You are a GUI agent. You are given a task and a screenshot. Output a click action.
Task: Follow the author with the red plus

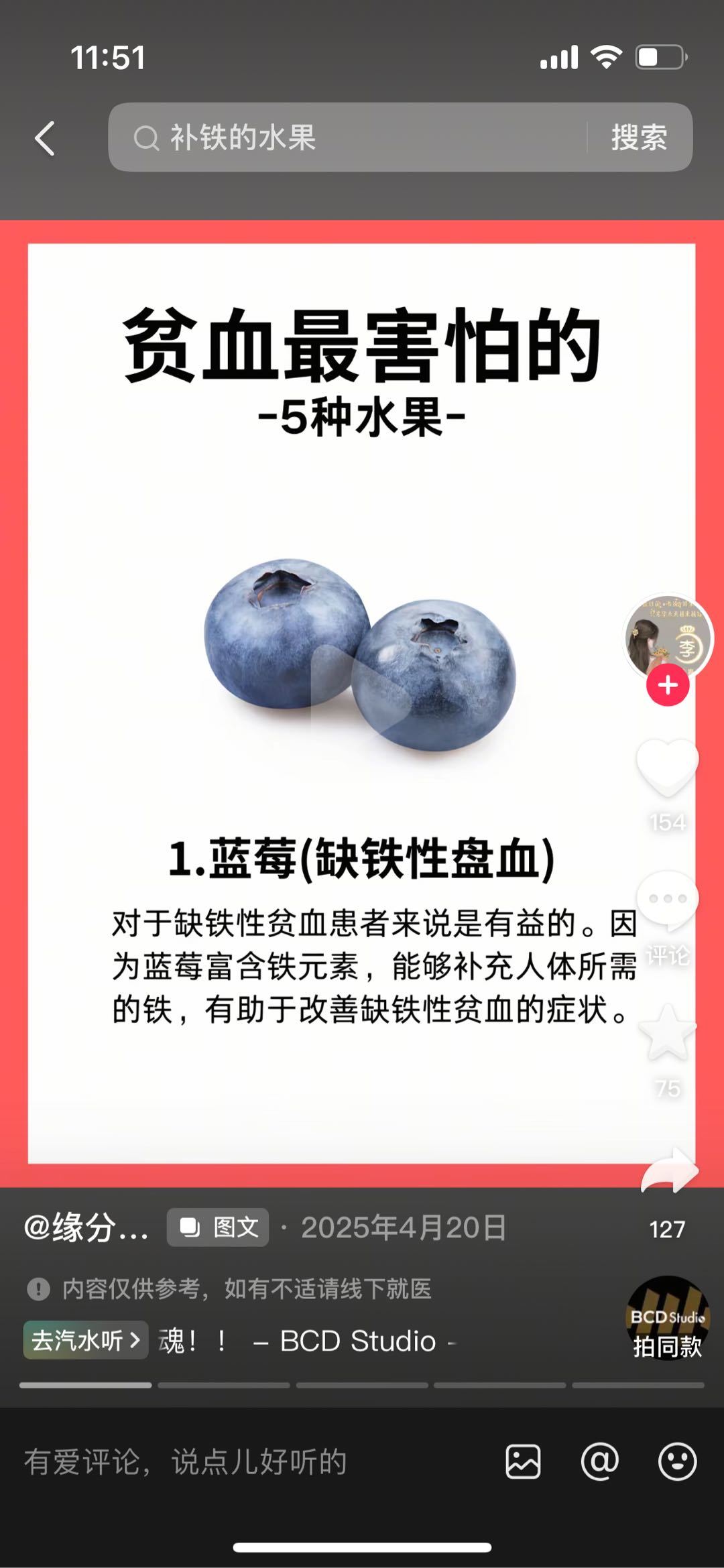click(x=668, y=685)
